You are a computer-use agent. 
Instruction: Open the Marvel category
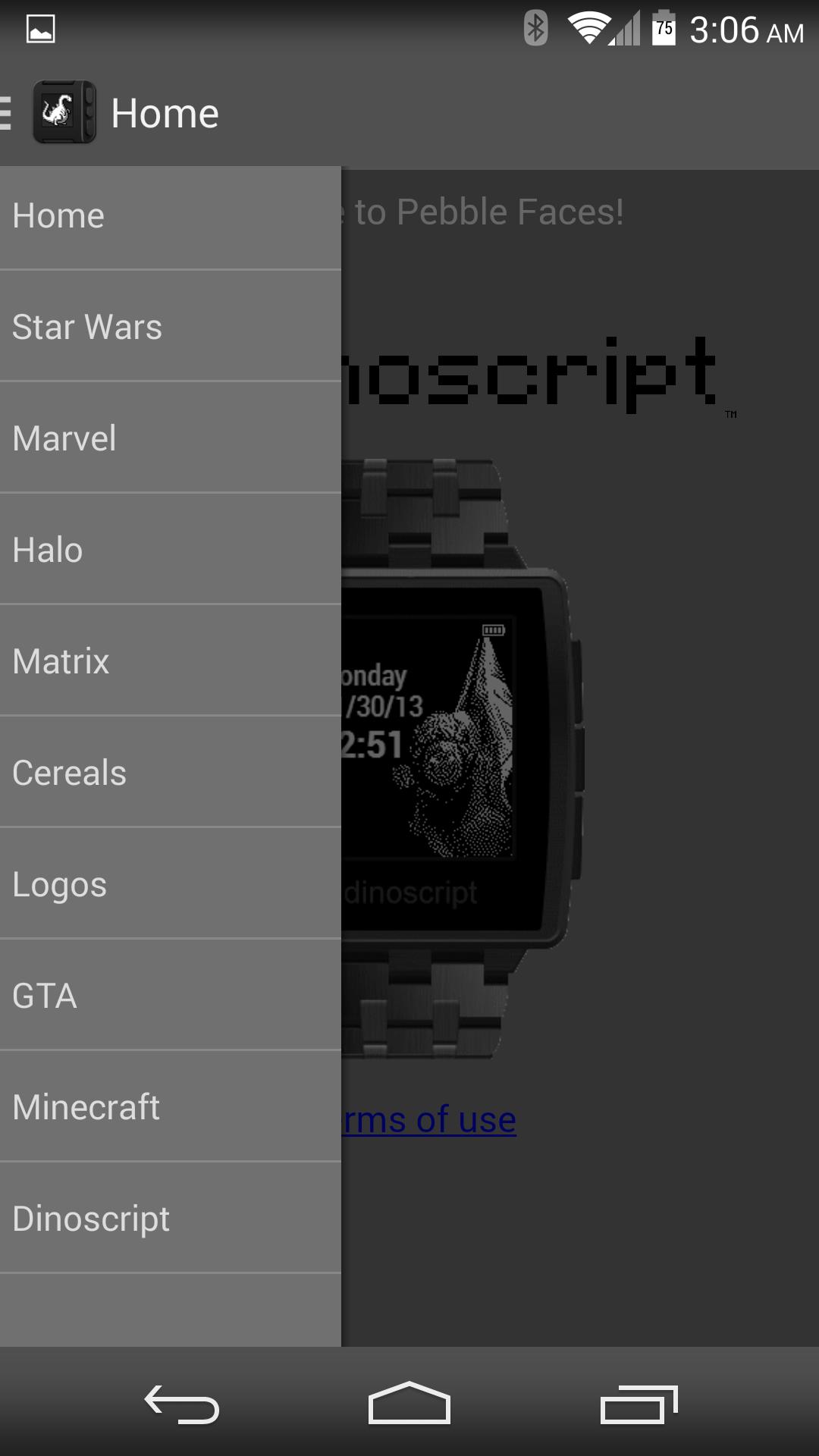point(170,438)
